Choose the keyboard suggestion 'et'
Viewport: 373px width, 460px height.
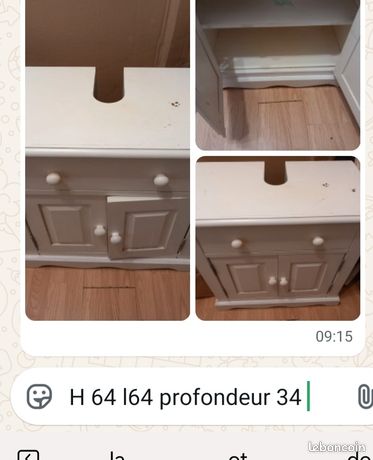[x=238, y=456]
